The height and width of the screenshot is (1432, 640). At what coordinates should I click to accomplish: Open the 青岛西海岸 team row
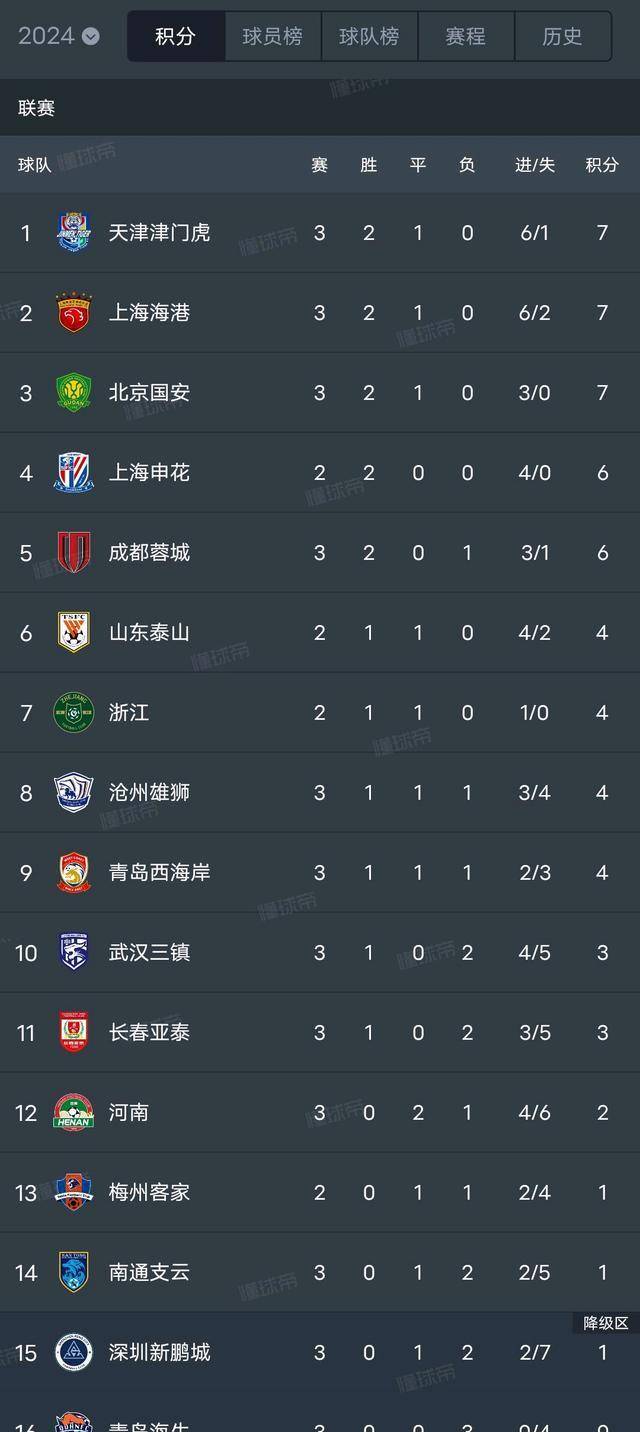pos(159,873)
